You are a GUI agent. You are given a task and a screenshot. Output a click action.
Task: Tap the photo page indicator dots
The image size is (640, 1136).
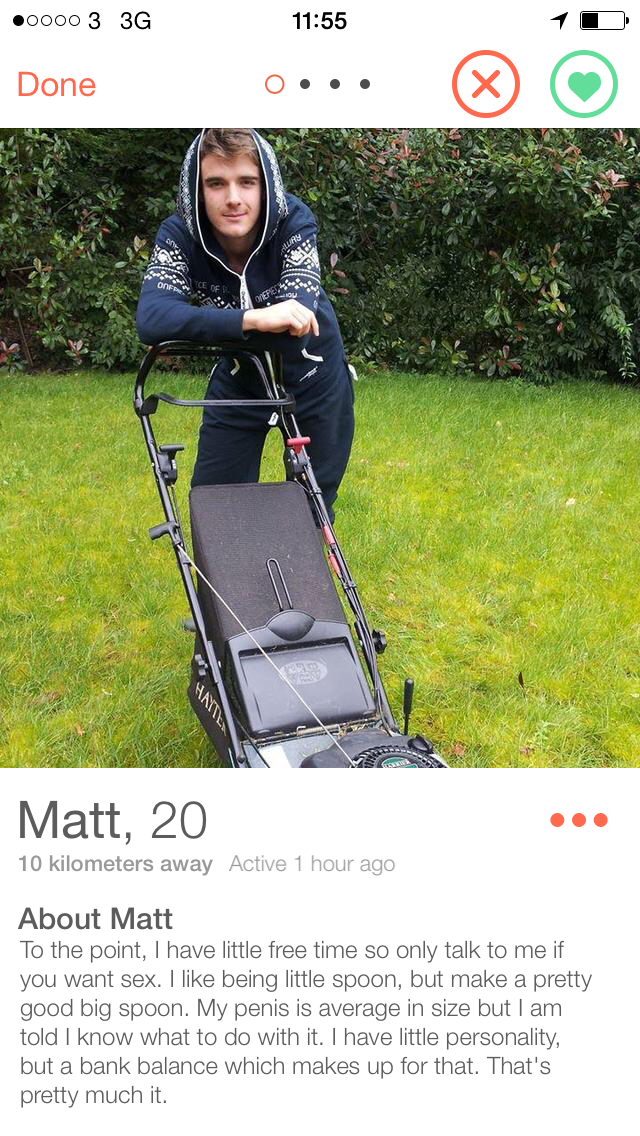tap(319, 85)
